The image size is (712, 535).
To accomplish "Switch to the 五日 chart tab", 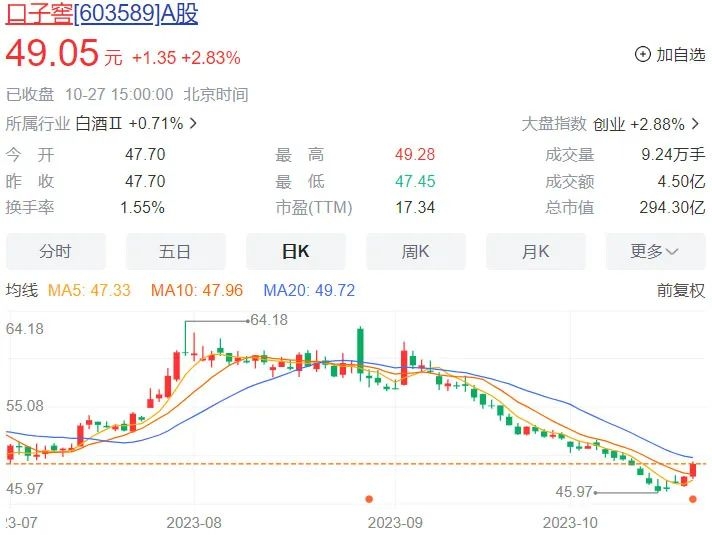I will (x=175, y=252).
